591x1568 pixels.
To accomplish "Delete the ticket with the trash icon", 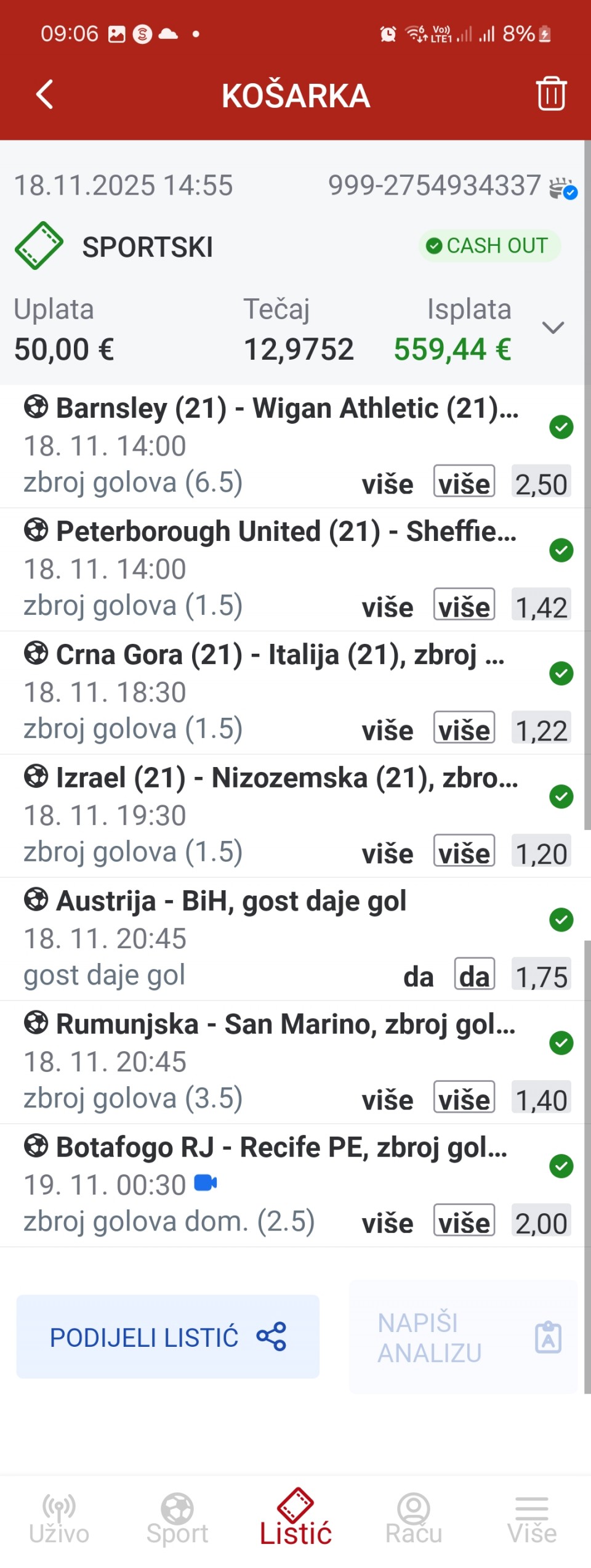I will click(551, 94).
